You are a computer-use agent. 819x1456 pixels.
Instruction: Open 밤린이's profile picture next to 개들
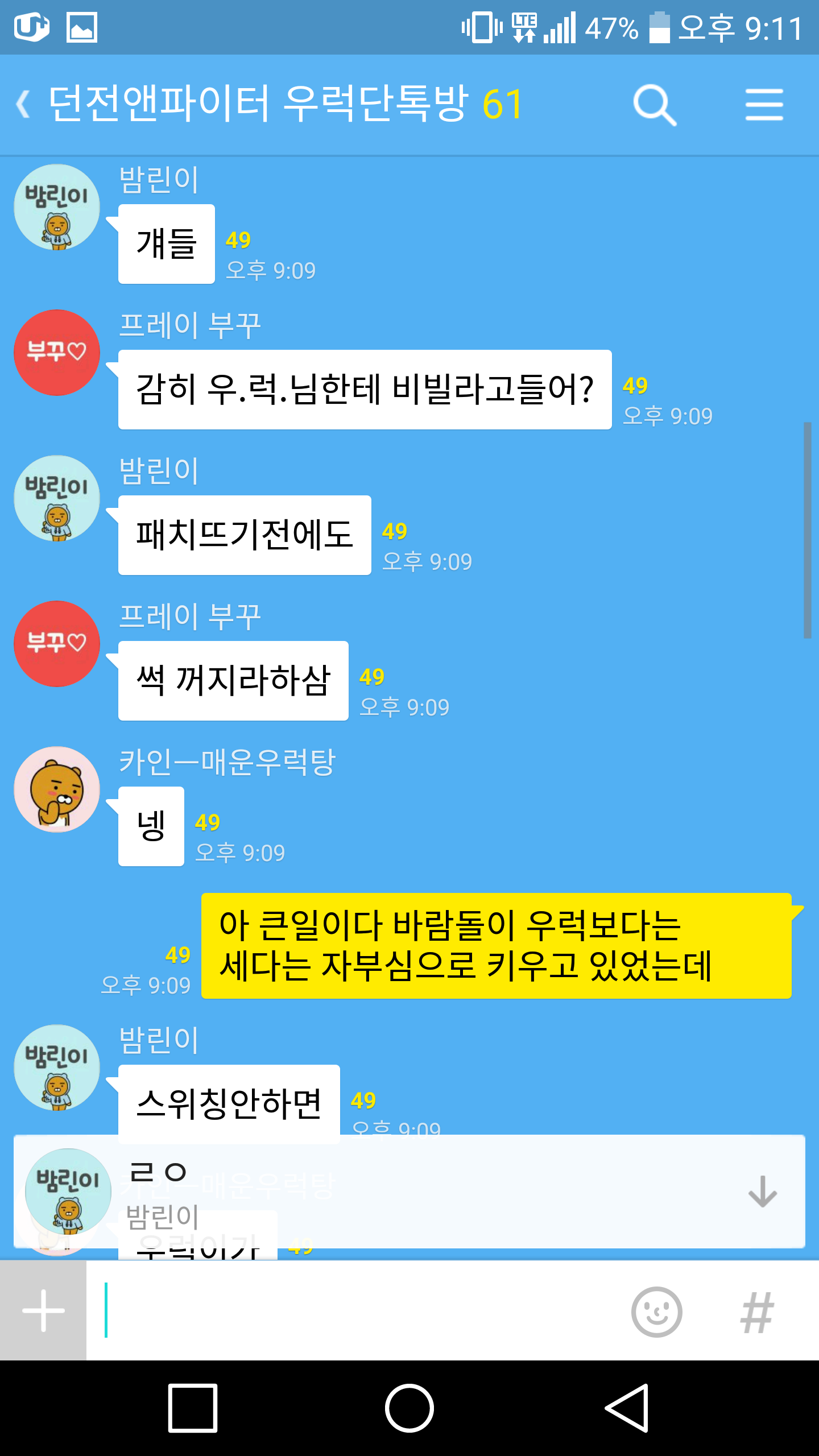coord(57,207)
